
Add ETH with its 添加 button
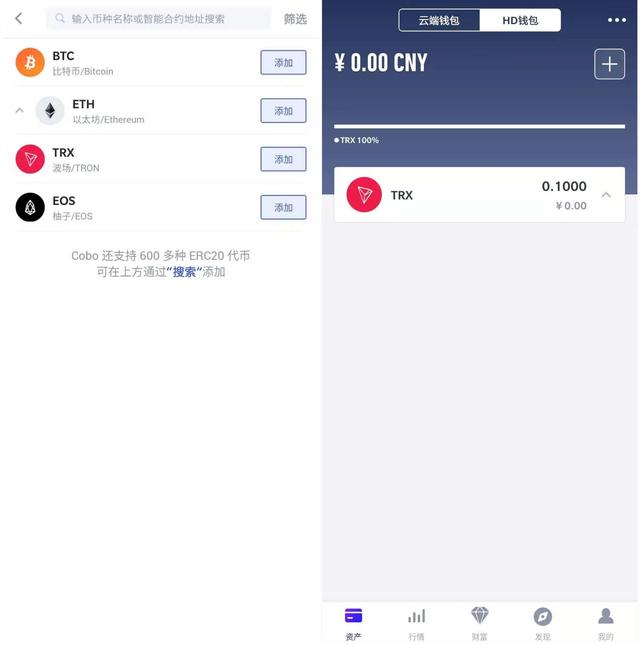point(283,111)
